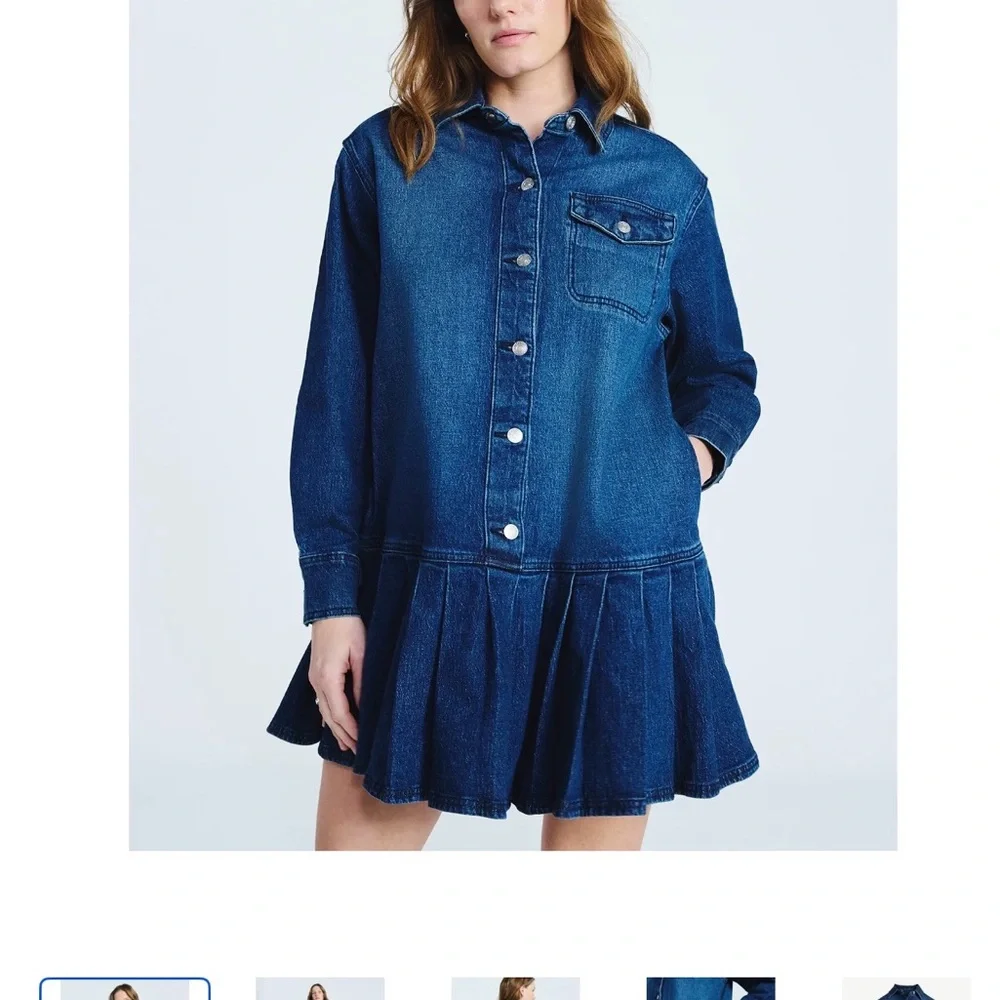The width and height of the screenshot is (1000, 1000).
Task: Select the blue-outlined gallery thumbnail
Action: pyautogui.click(x=125, y=989)
